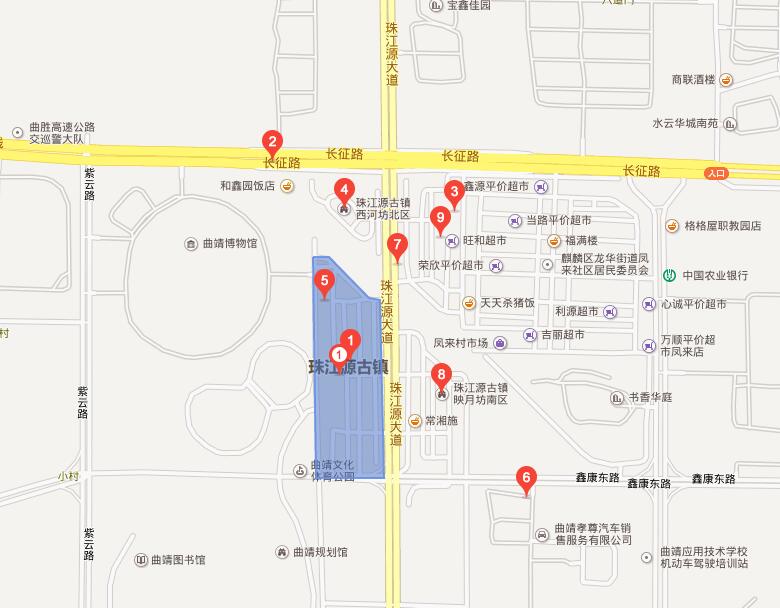This screenshot has height=608, width=780.
Task: Select red map marker number 1
Action: [350, 339]
